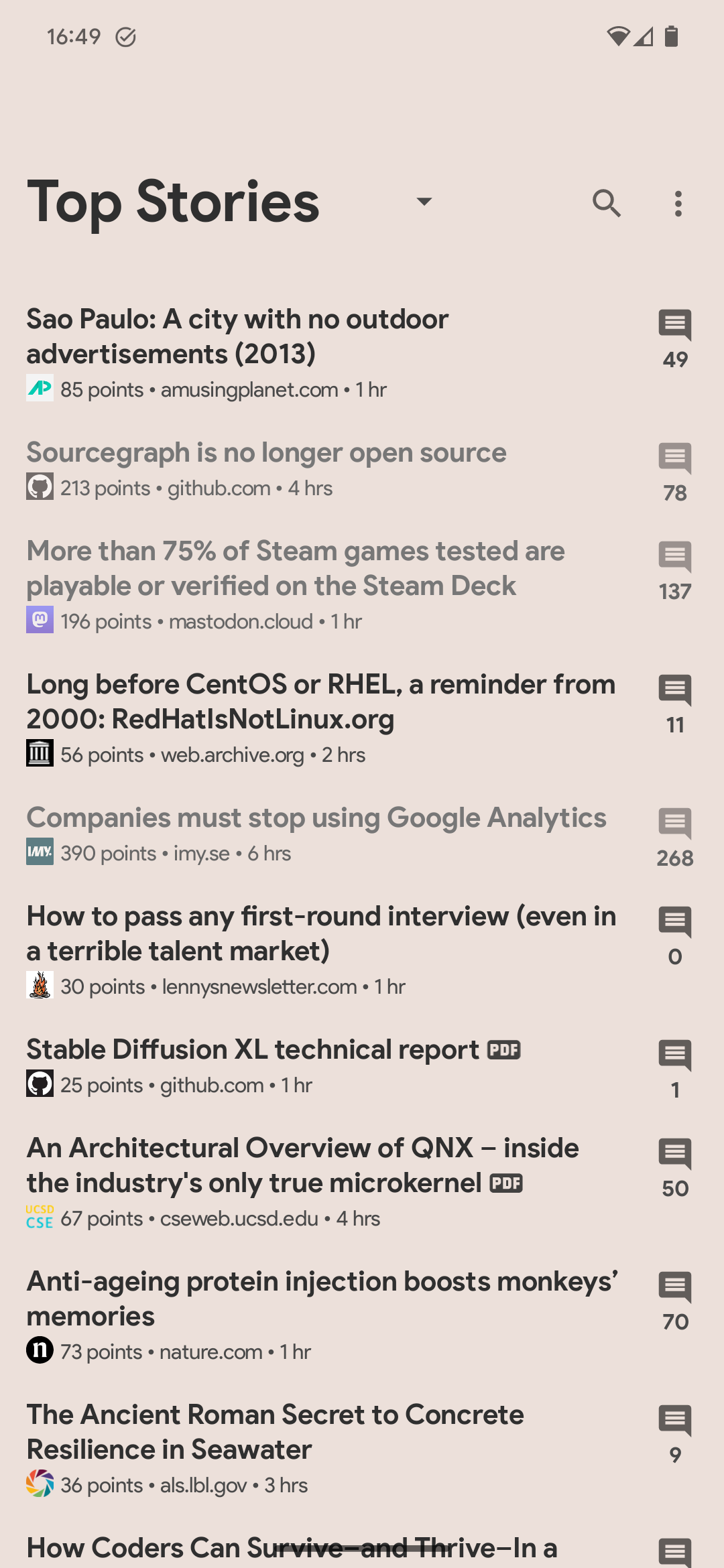724x1568 pixels.
Task: Tap the Web Archive favicon on RedHatIsNotLinux story
Action: (40, 753)
